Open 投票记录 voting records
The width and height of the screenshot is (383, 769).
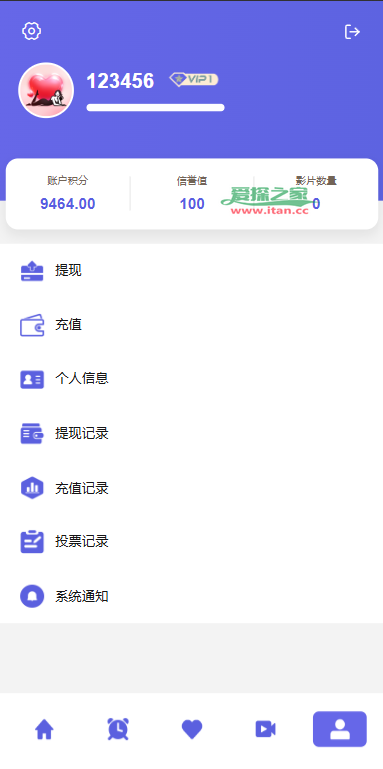[191, 542]
